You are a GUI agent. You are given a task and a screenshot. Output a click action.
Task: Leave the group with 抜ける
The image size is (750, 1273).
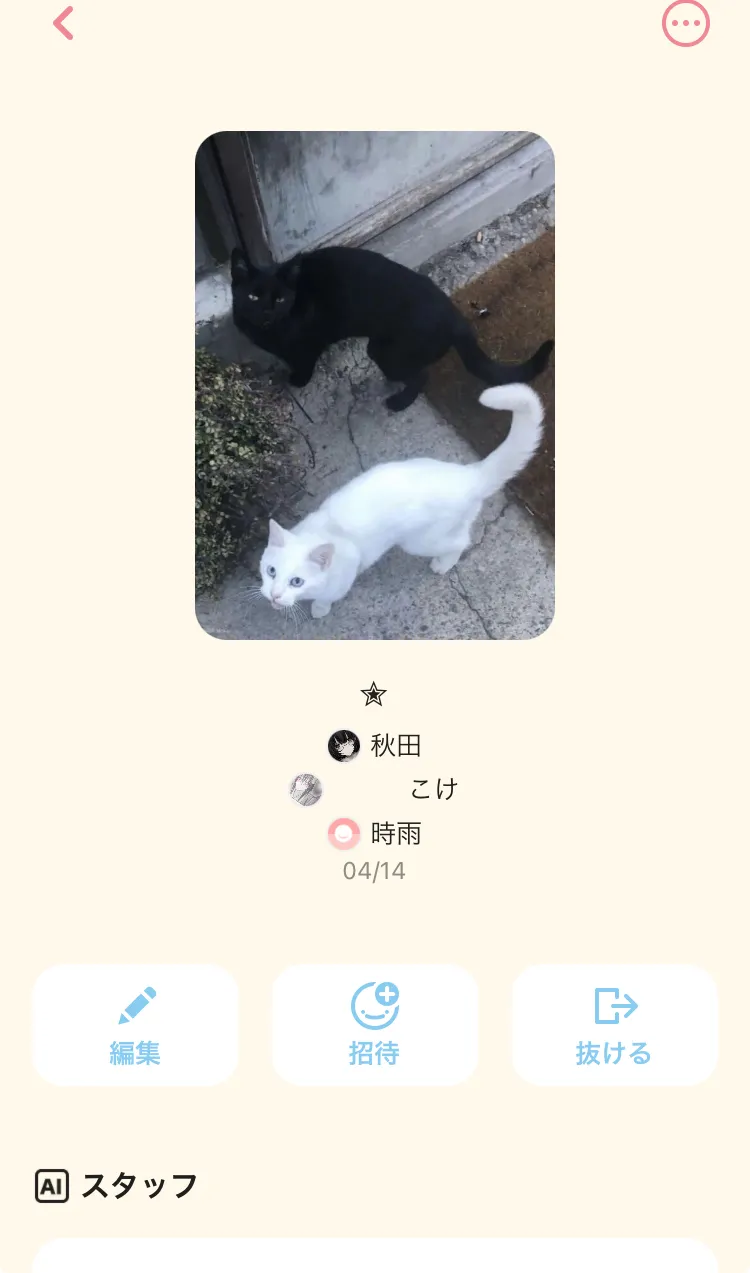pyautogui.click(x=615, y=1025)
